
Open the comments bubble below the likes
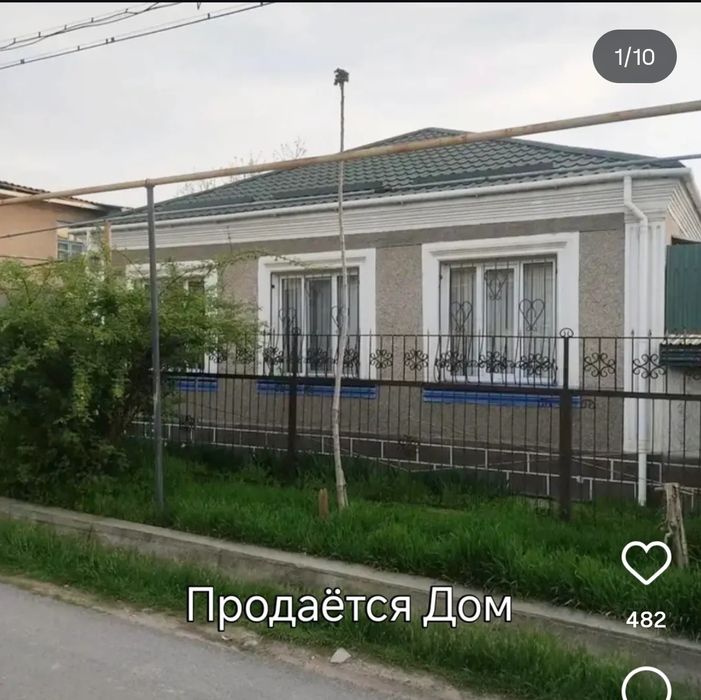pyautogui.click(x=646, y=685)
